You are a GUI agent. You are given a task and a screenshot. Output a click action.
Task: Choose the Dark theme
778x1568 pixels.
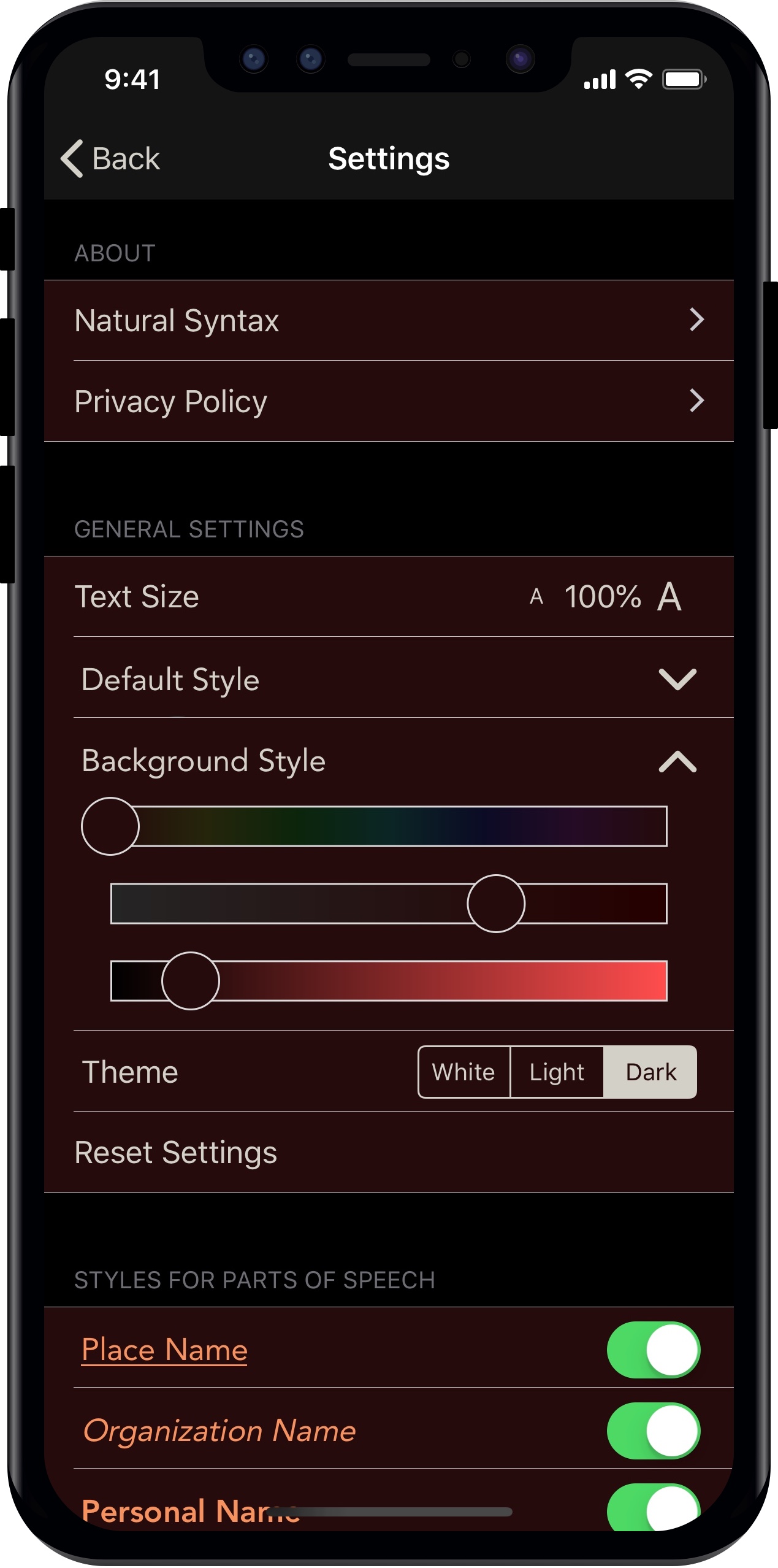click(x=650, y=1072)
